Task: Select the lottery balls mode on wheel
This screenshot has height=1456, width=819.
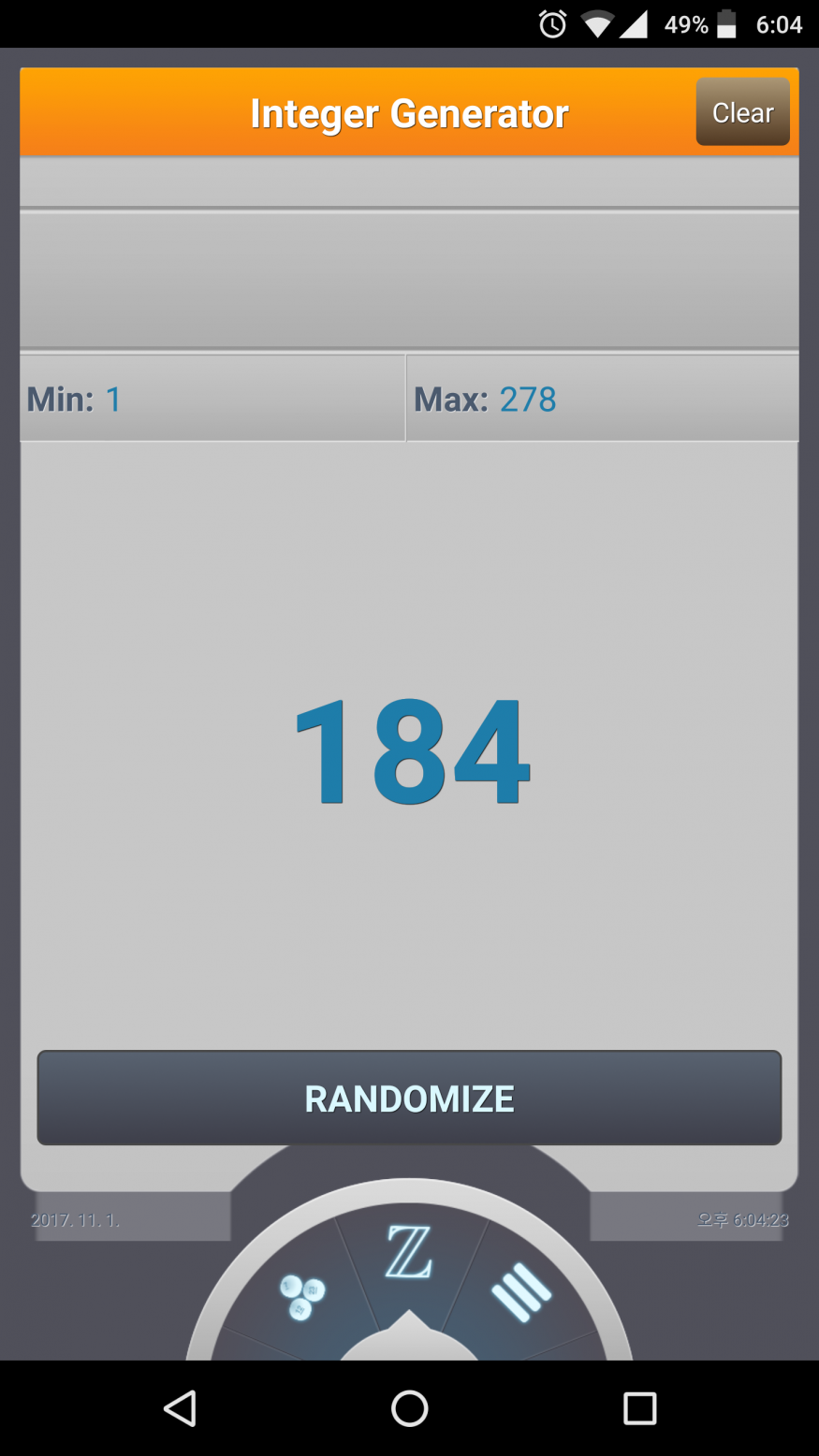Action: (301, 1297)
